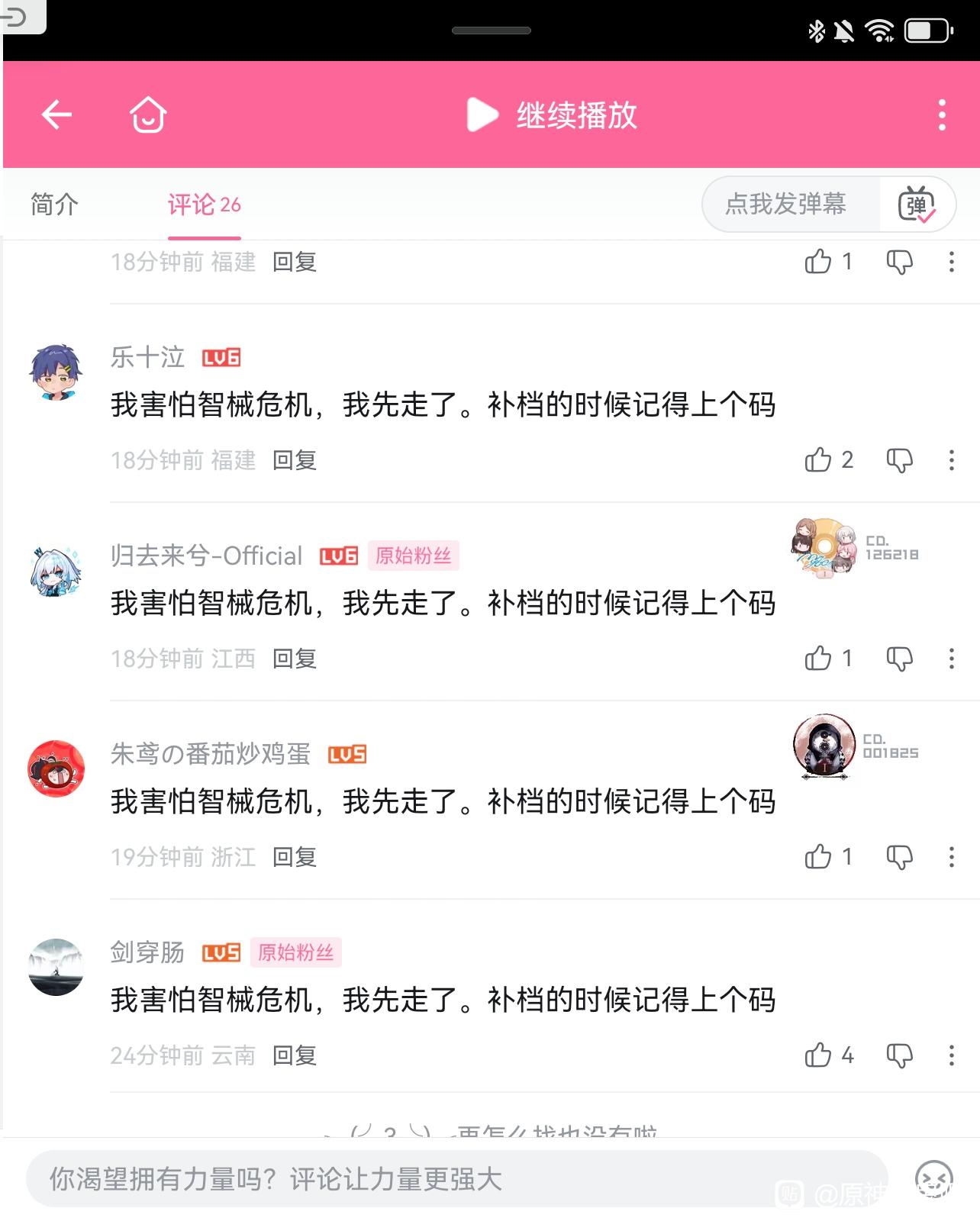This screenshot has width=980, height=1221.
Task: Reply to 归去来兮-Official's comment
Action: point(295,659)
